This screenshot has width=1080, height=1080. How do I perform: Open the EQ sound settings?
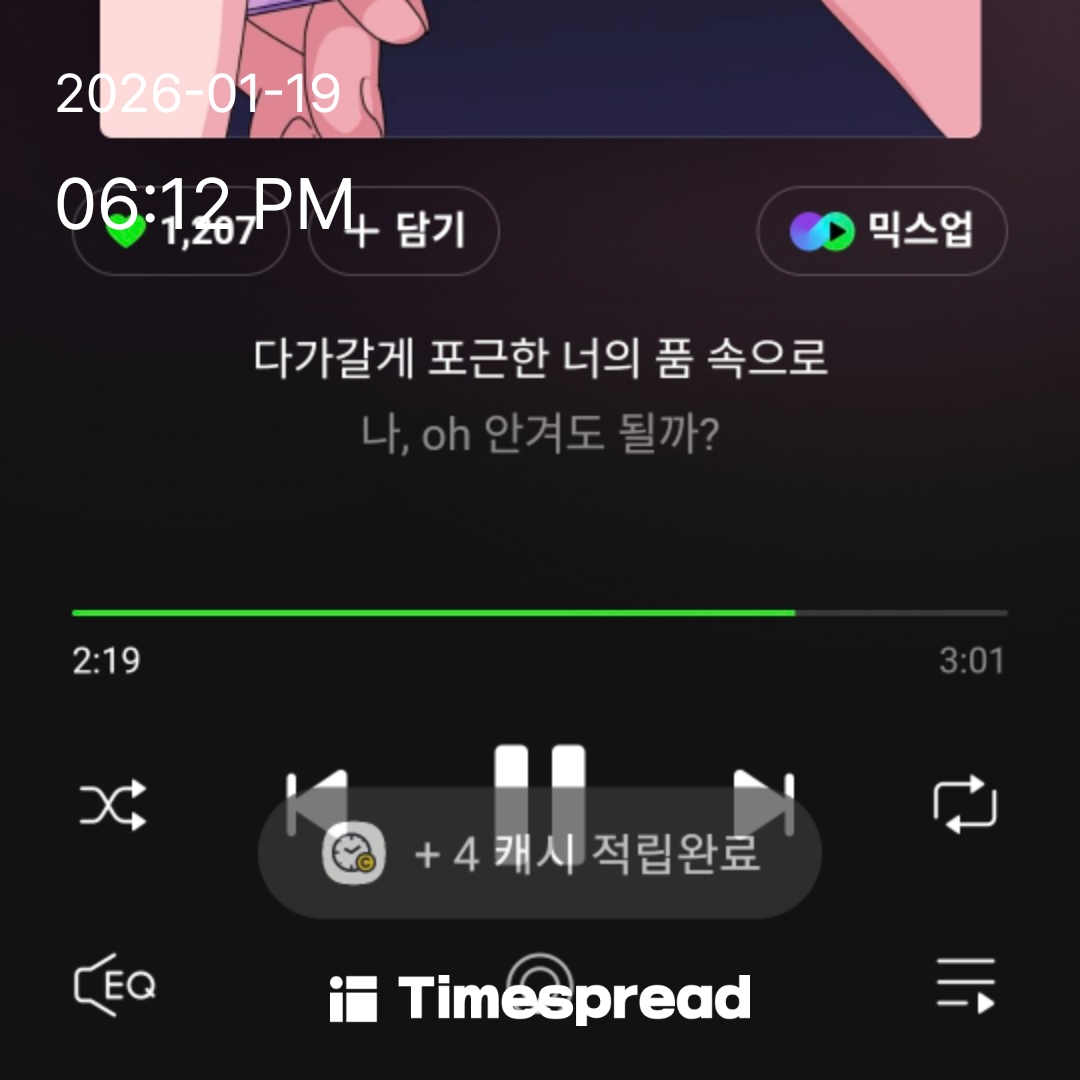click(x=115, y=985)
